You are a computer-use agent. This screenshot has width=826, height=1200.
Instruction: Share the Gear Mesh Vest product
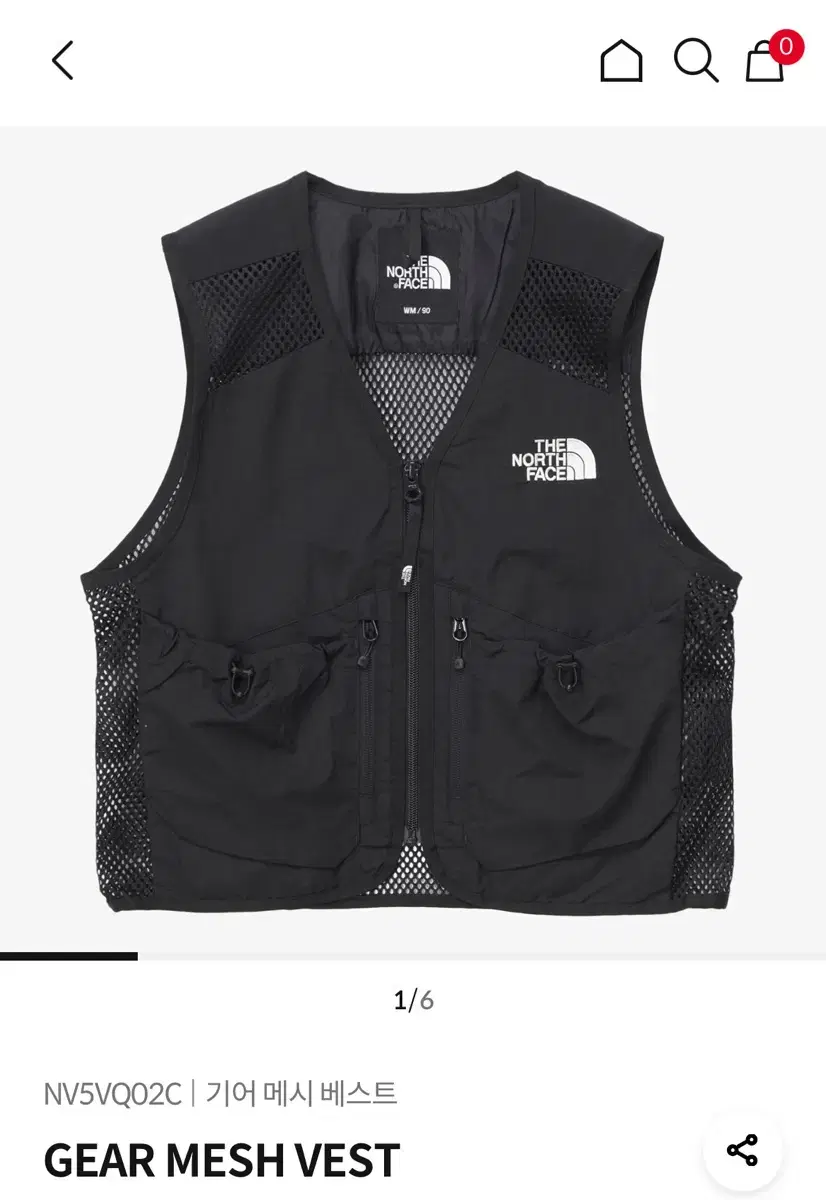coord(742,1150)
